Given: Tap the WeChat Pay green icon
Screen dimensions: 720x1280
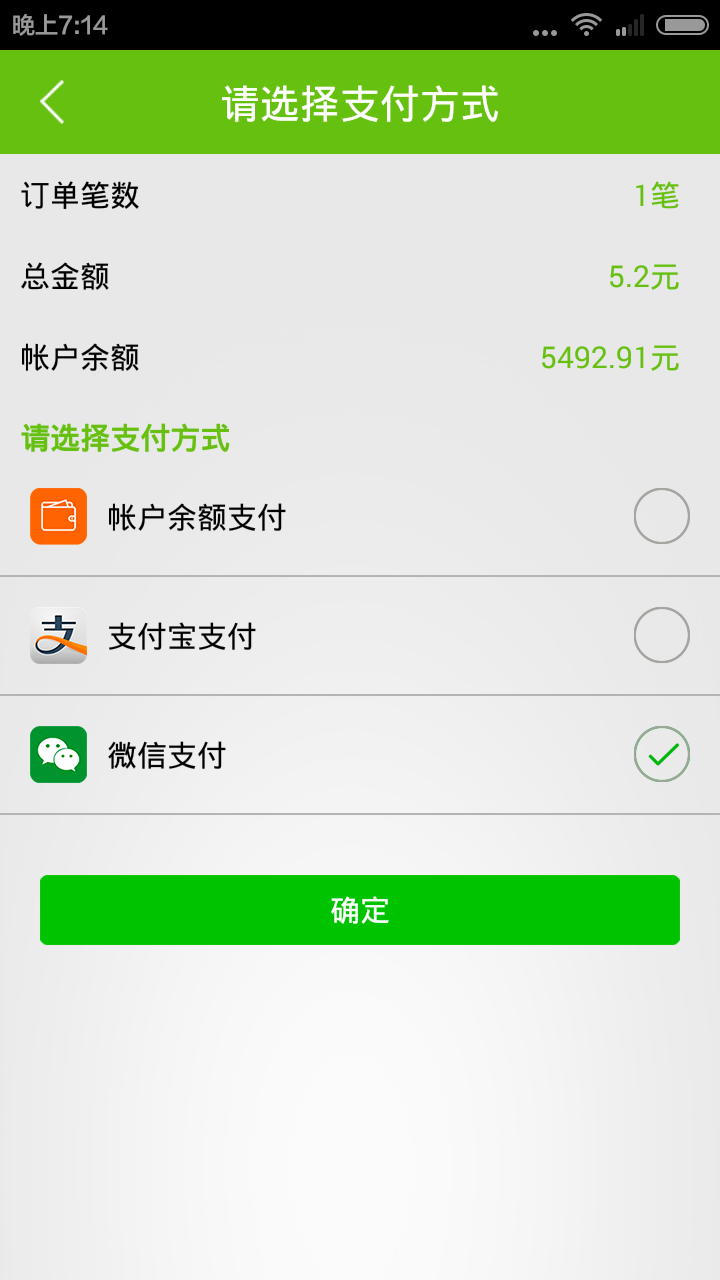Looking at the screenshot, I should (58, 754).
